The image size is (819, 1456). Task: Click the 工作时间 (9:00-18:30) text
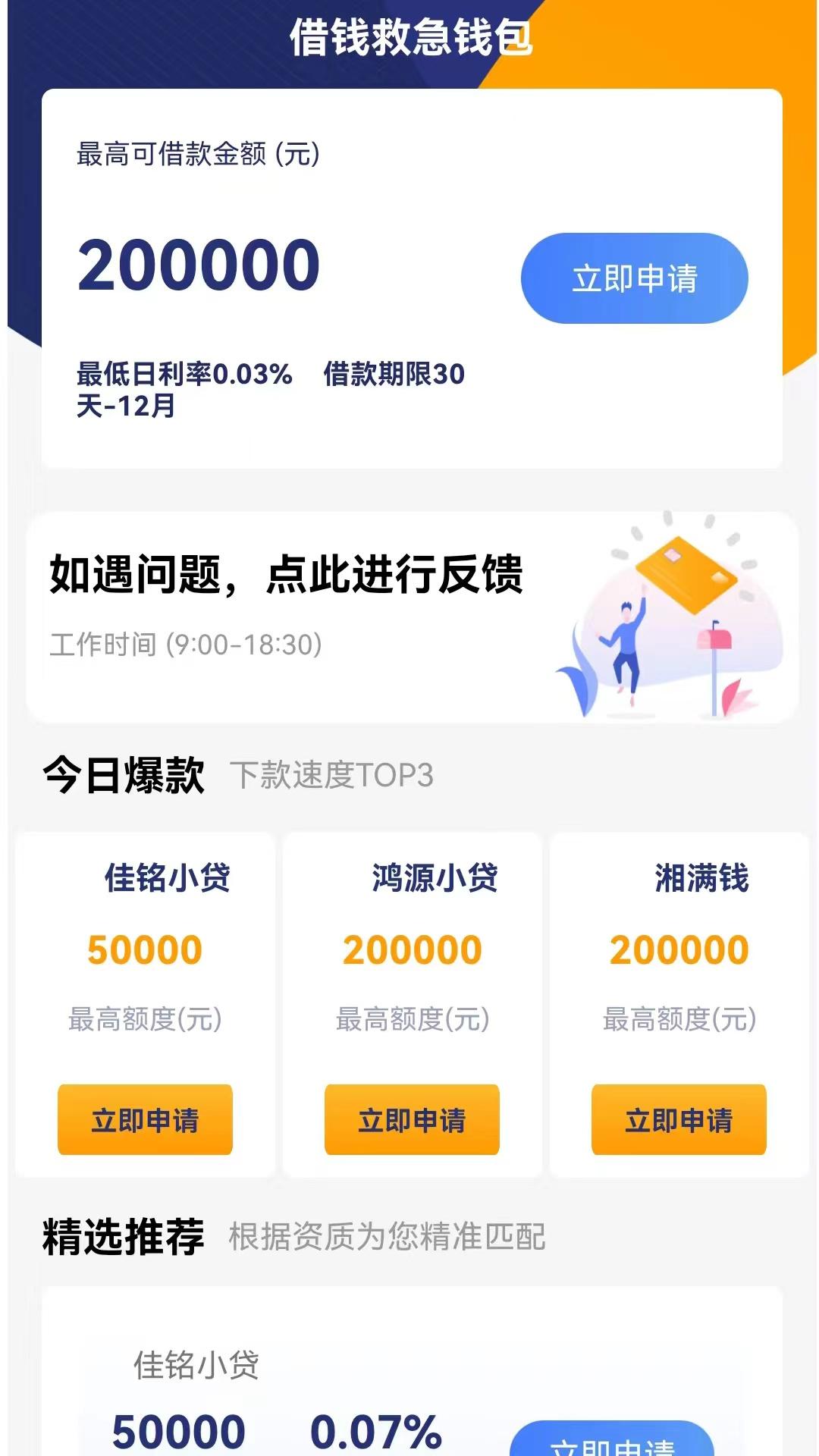tap(186, 645)
